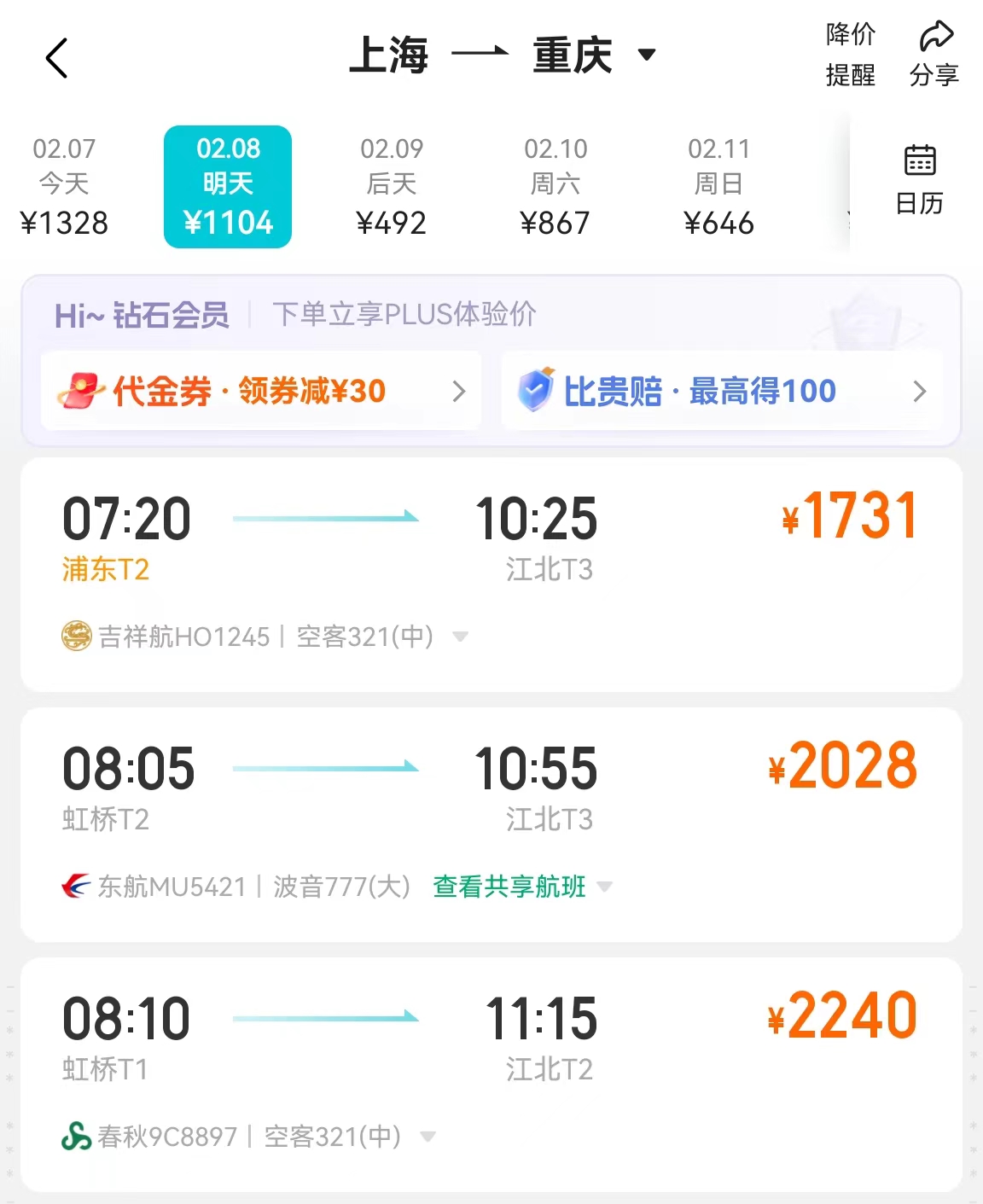Switch to 02.09 后天 flights
This screenshot has width=983, height=1204.
coord(392,186)
